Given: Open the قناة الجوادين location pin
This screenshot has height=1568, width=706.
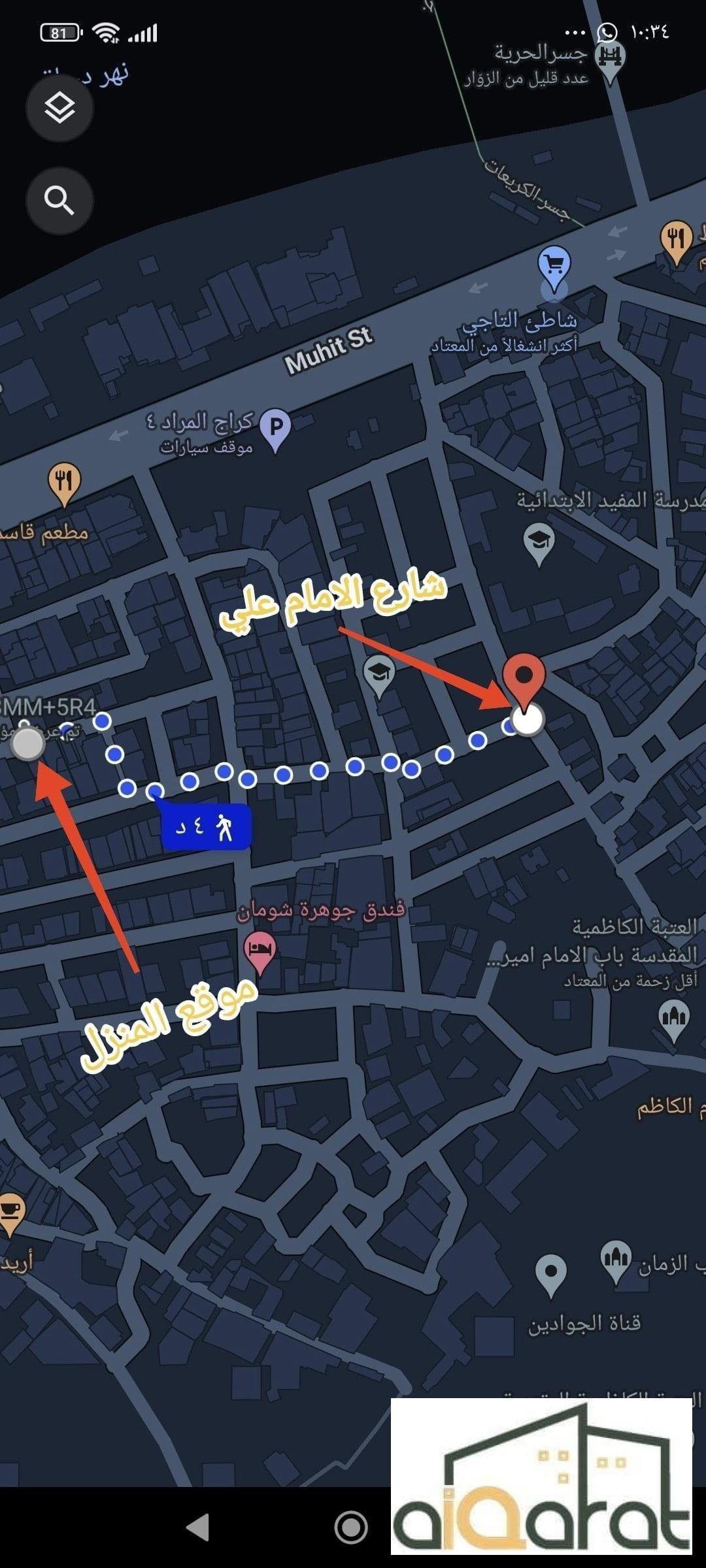Looking at the screenshot, I should [x=550, y=1273].
